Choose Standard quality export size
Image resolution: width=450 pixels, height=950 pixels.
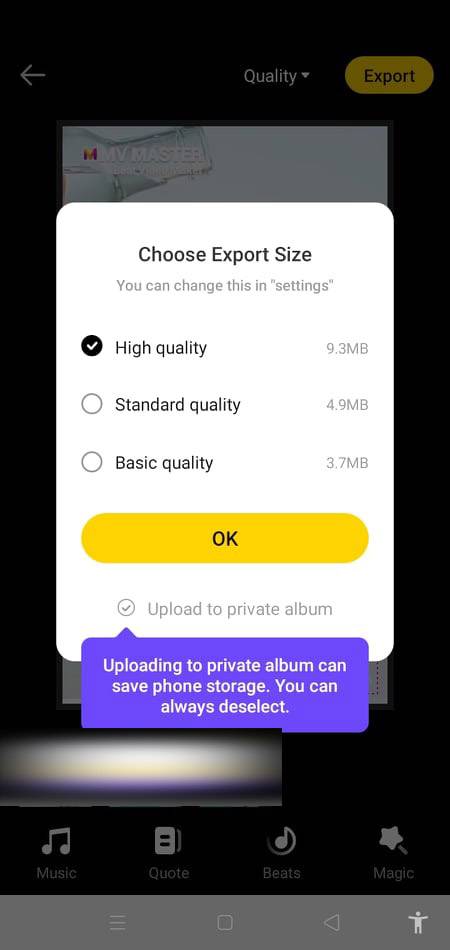click(224, 405)
